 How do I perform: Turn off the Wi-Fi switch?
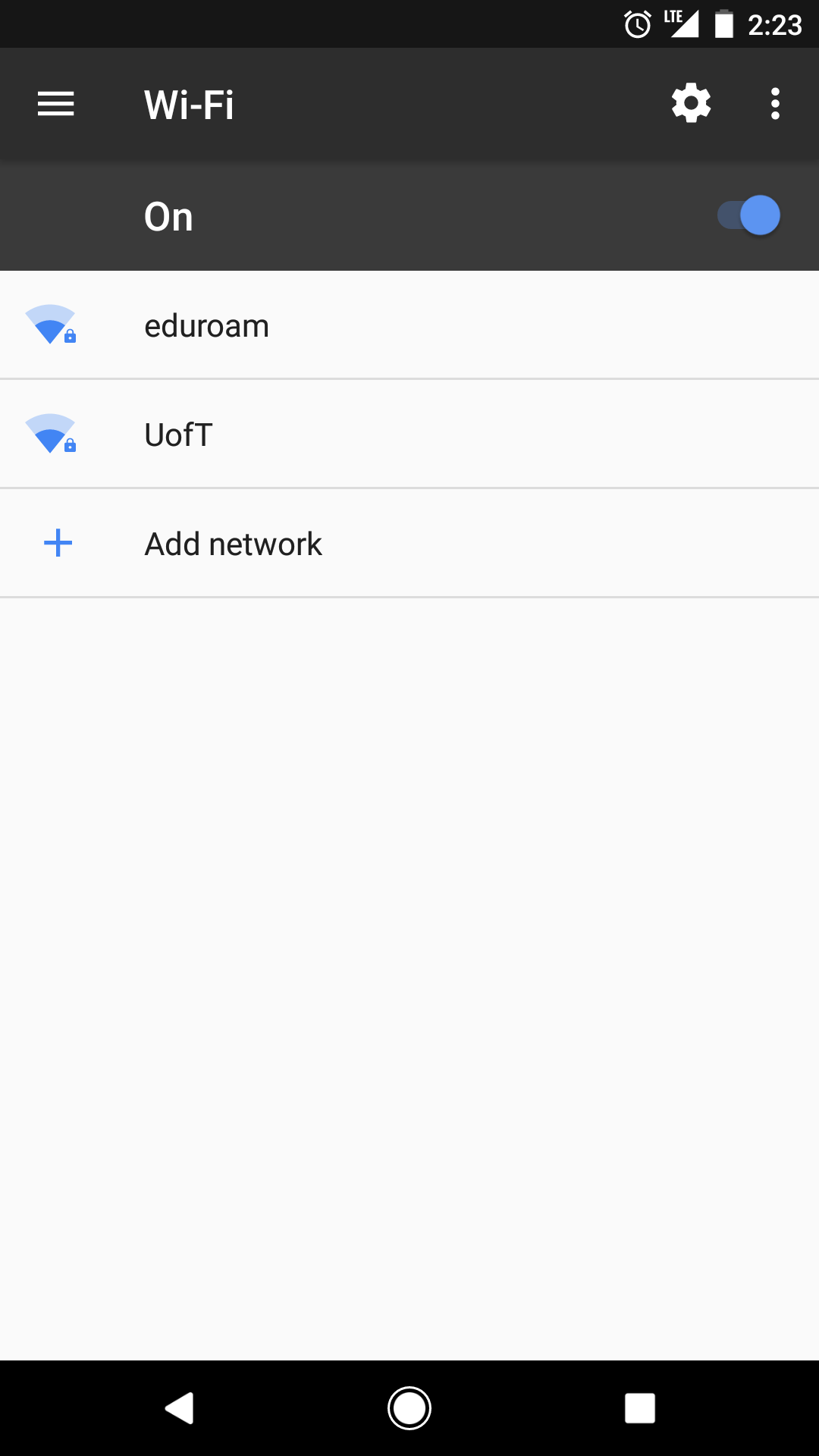coord(749,216)
